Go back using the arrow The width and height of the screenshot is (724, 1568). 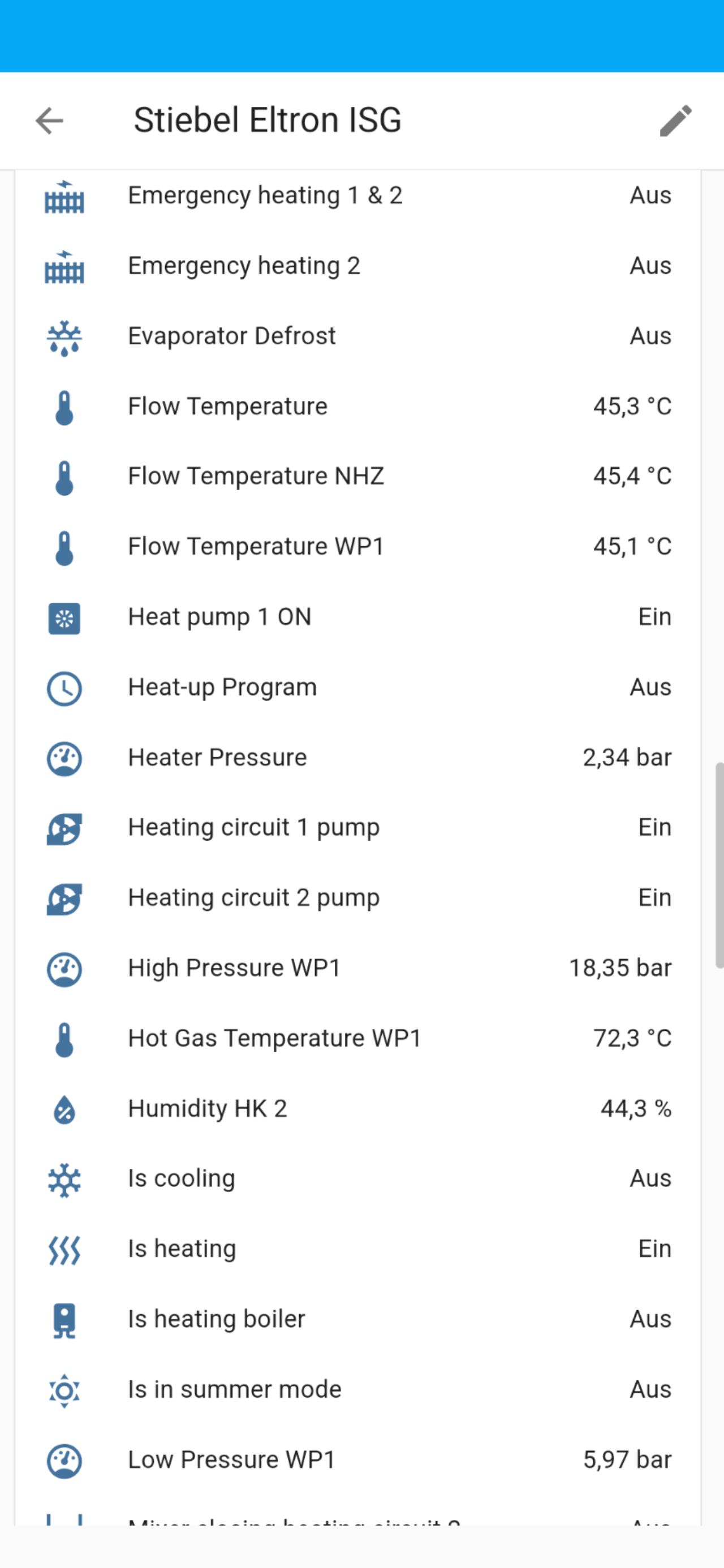[49, 120]
